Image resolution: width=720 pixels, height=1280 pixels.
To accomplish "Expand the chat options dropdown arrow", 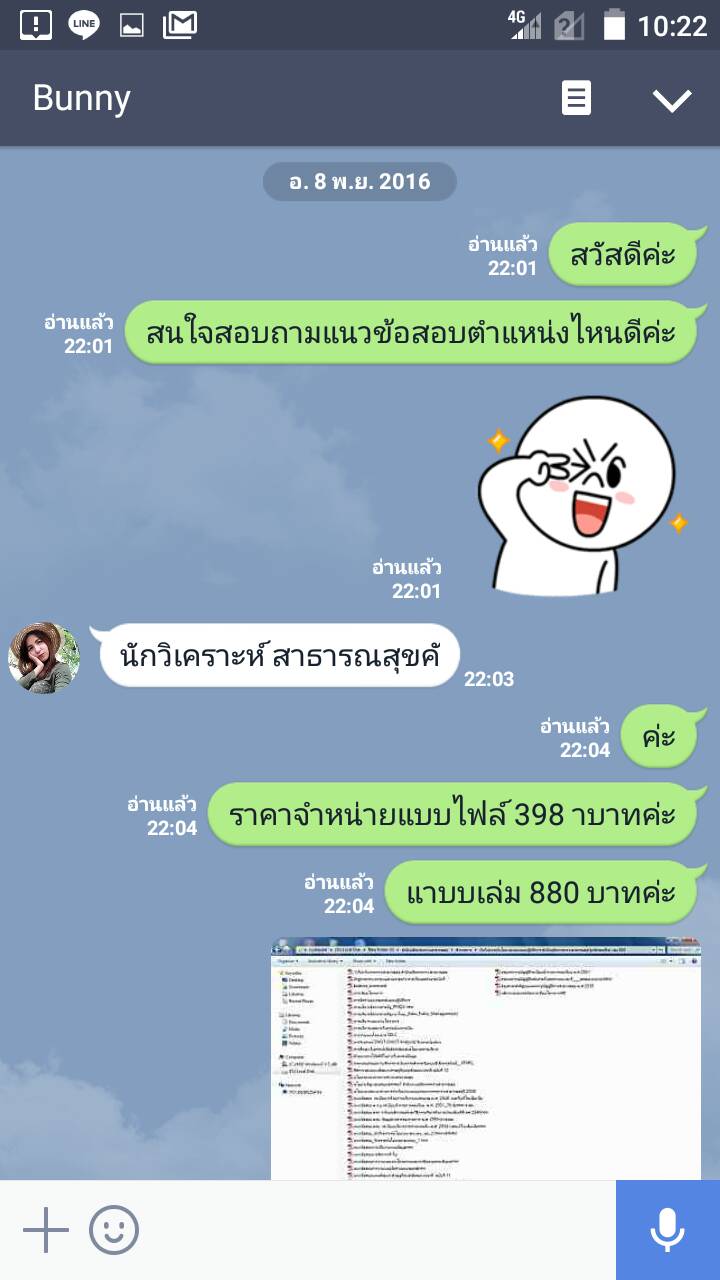I will pyautogui.click(x=671, y=99).
